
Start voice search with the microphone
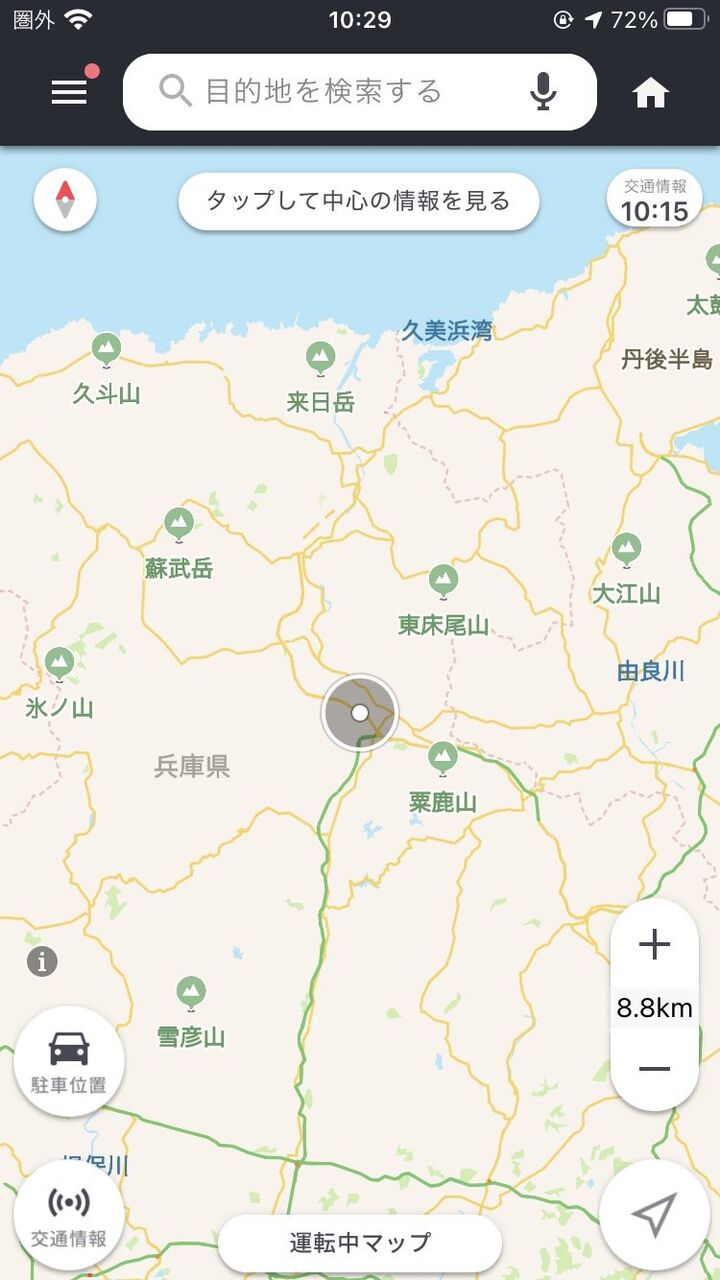tap(543, 92)
